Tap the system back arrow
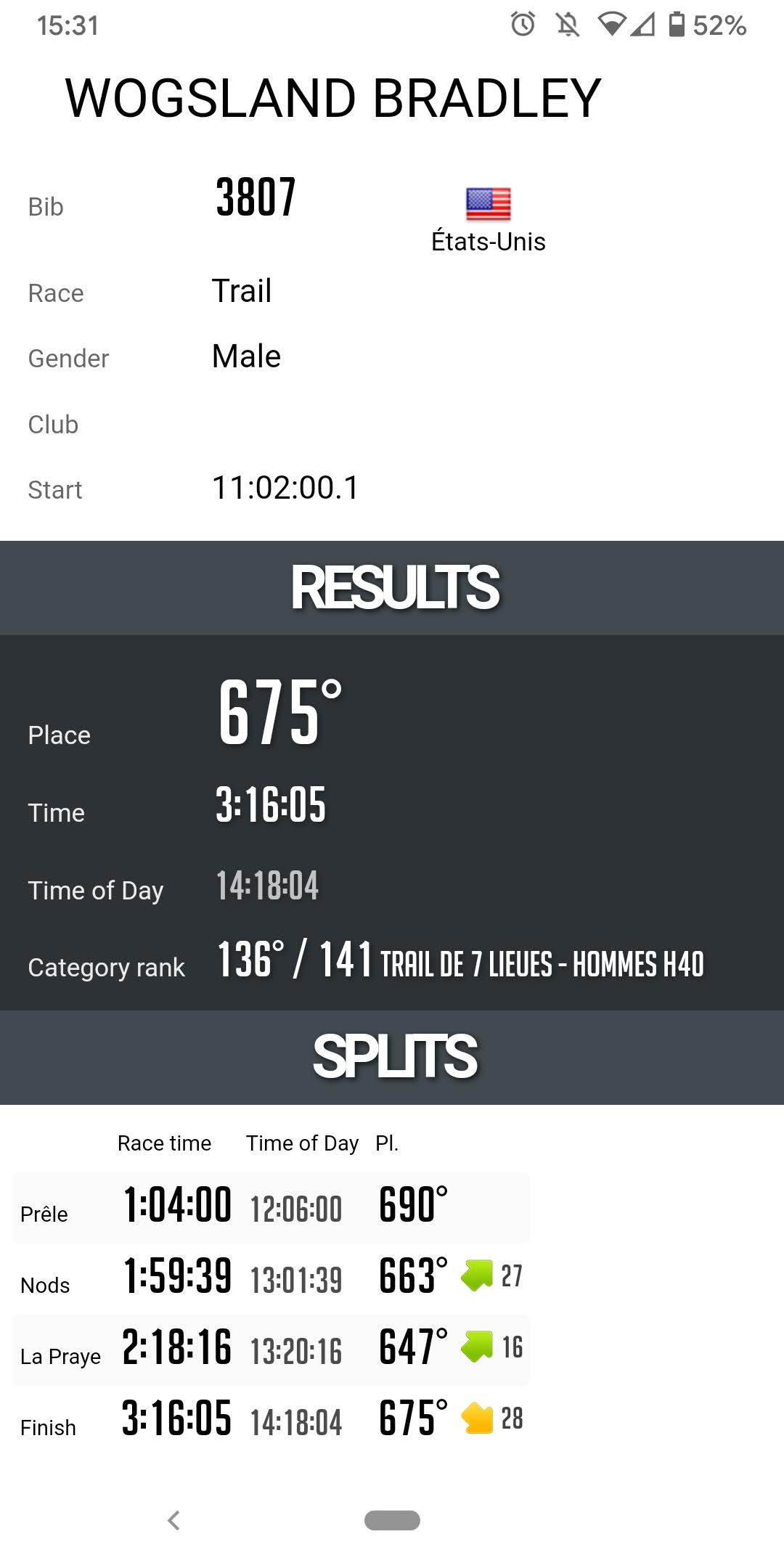784x1568 pixels. click(x=173, y=1520)
